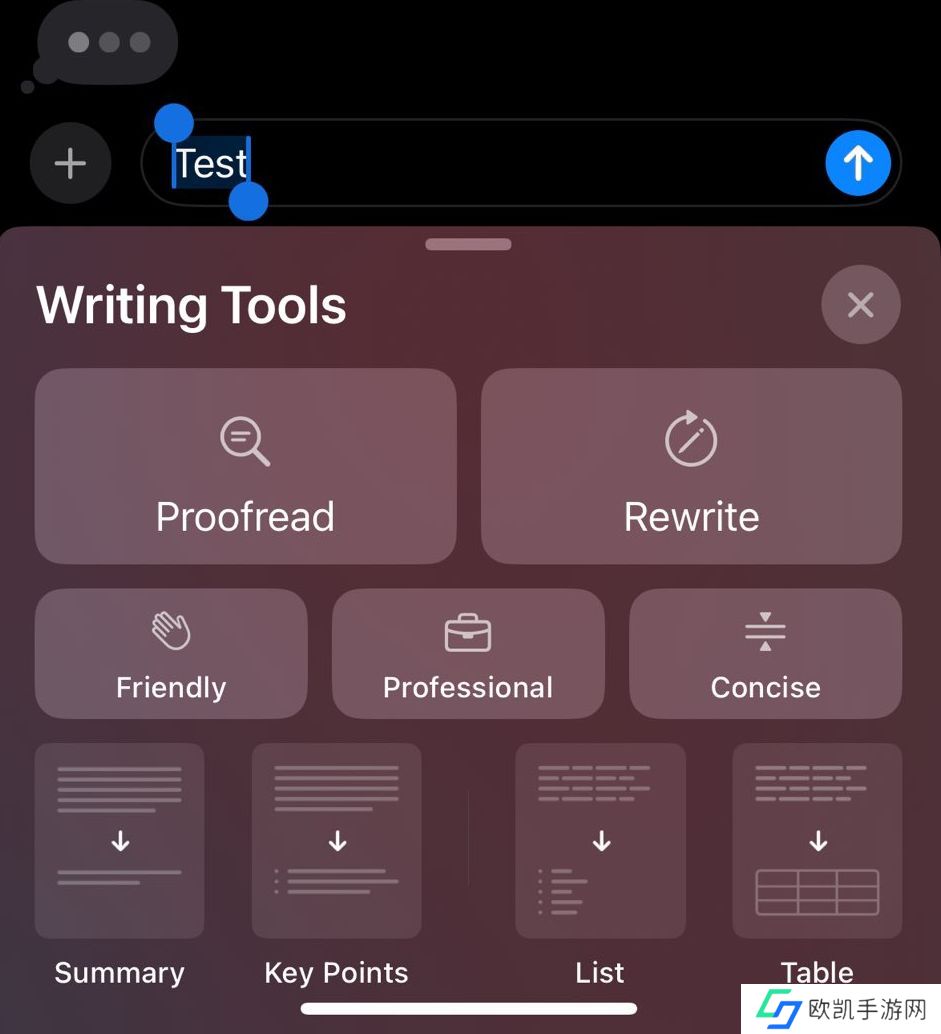Screen dimensions: 941x1034
Task: Apply the Friendly tone
Action: [171, 653]
